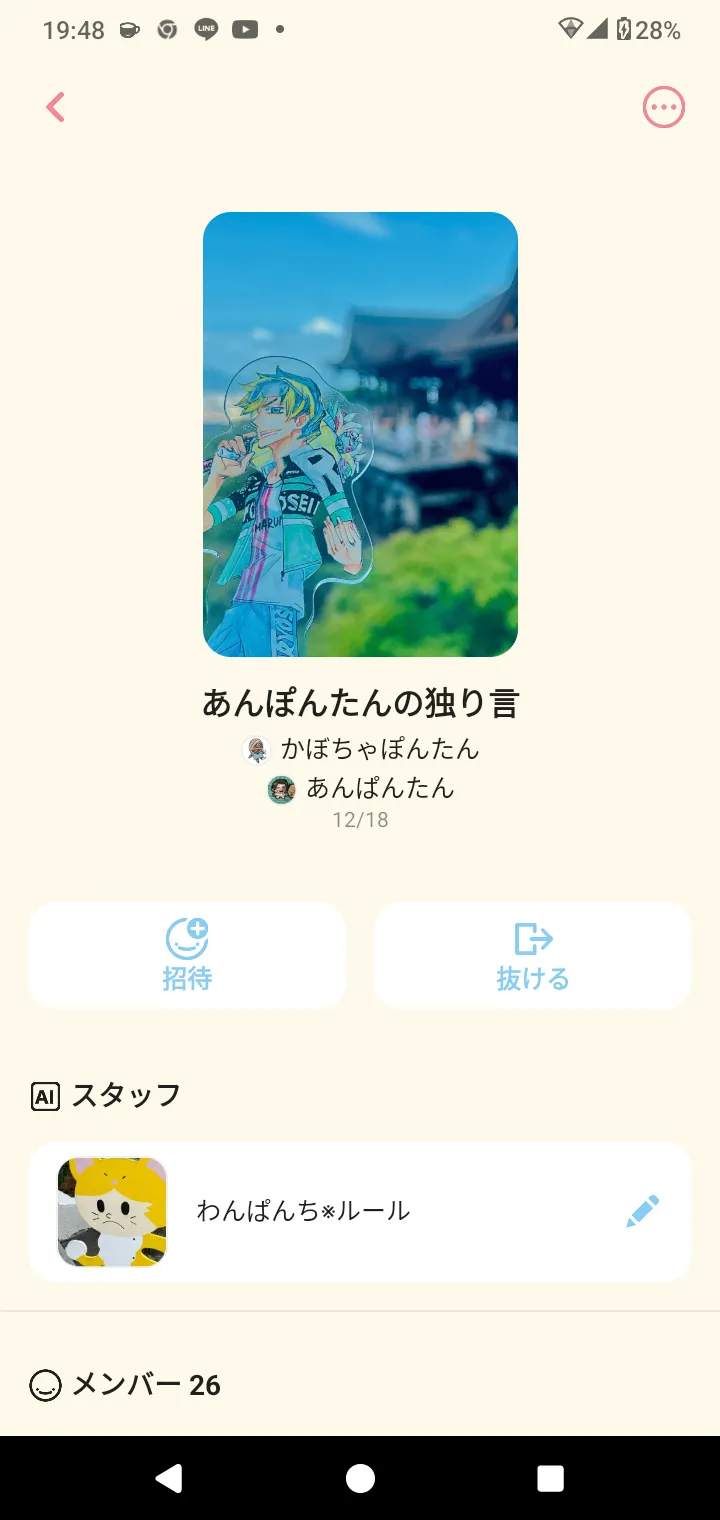Go back using the pink arrow

click(56, 107)
